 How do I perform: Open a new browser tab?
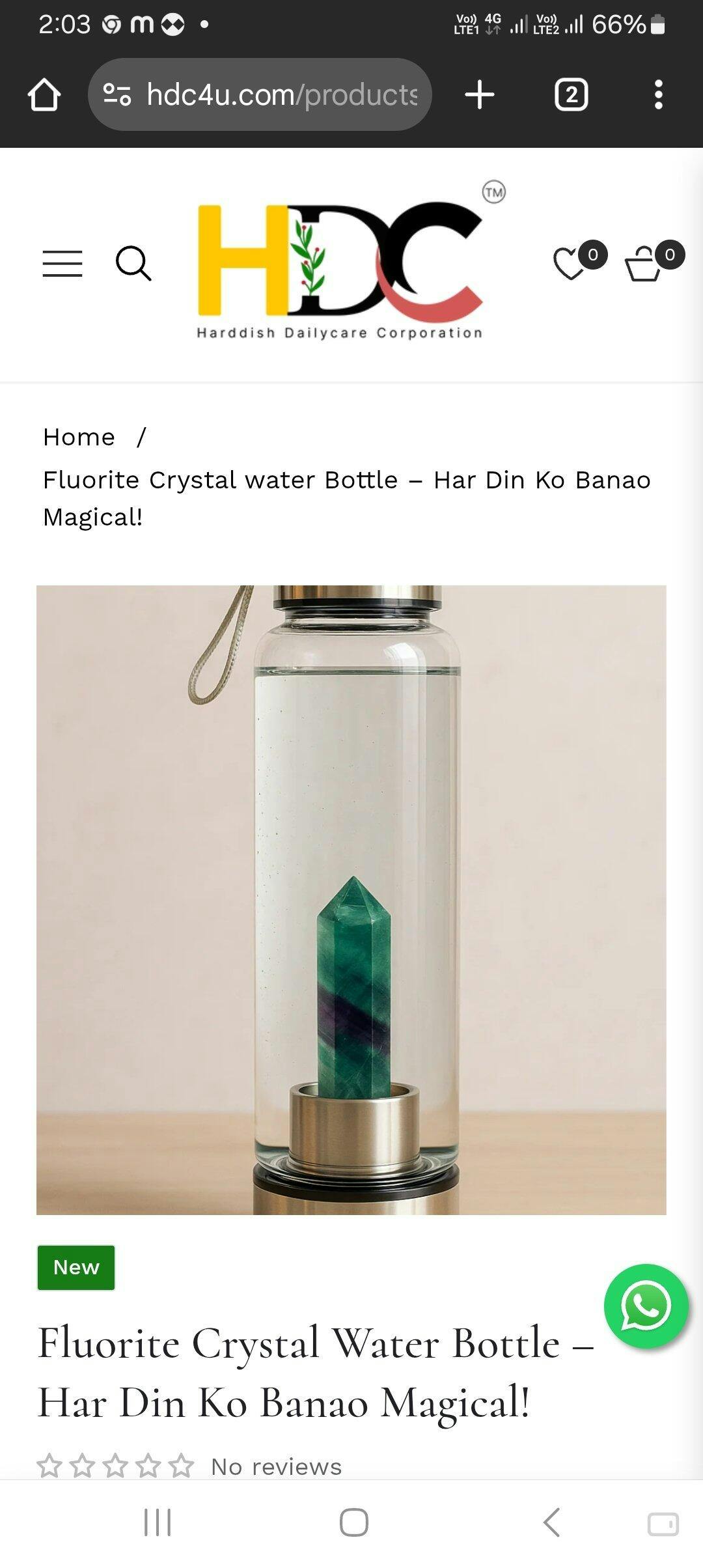[x=480, y=95]
